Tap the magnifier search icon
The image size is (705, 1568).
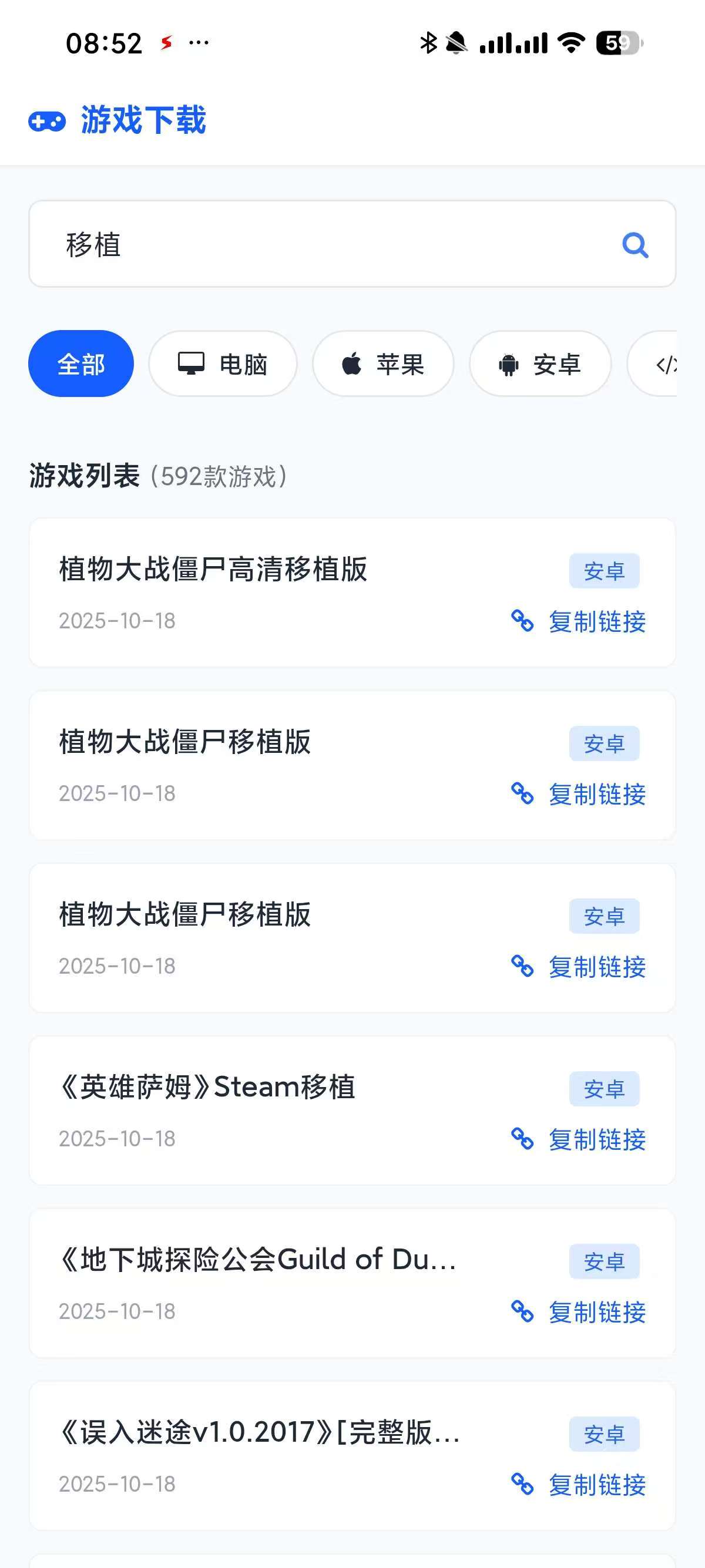pyautogui.click(x=635, y=245)
